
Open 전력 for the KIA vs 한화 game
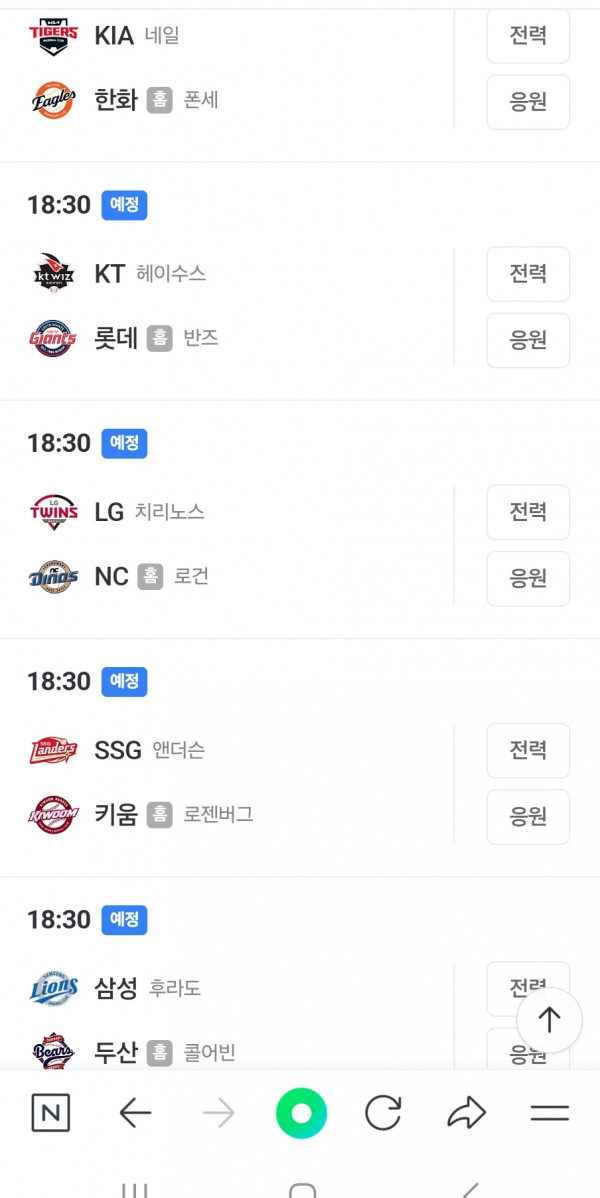(x=528, y=35)
